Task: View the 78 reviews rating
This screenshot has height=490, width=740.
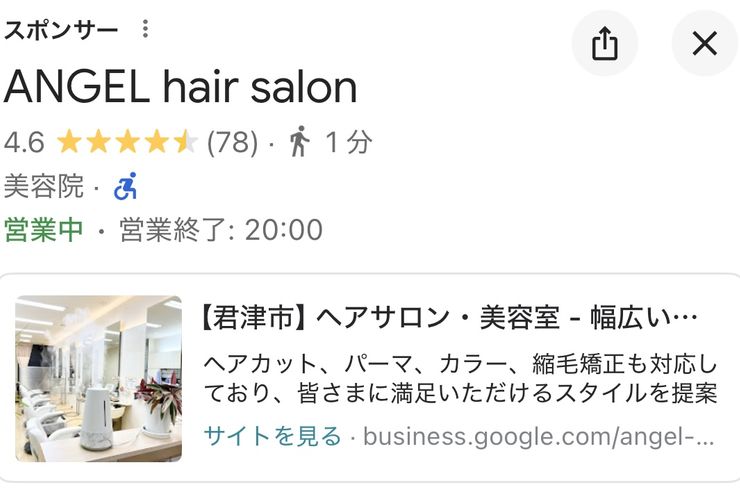Action: point(232,143)
